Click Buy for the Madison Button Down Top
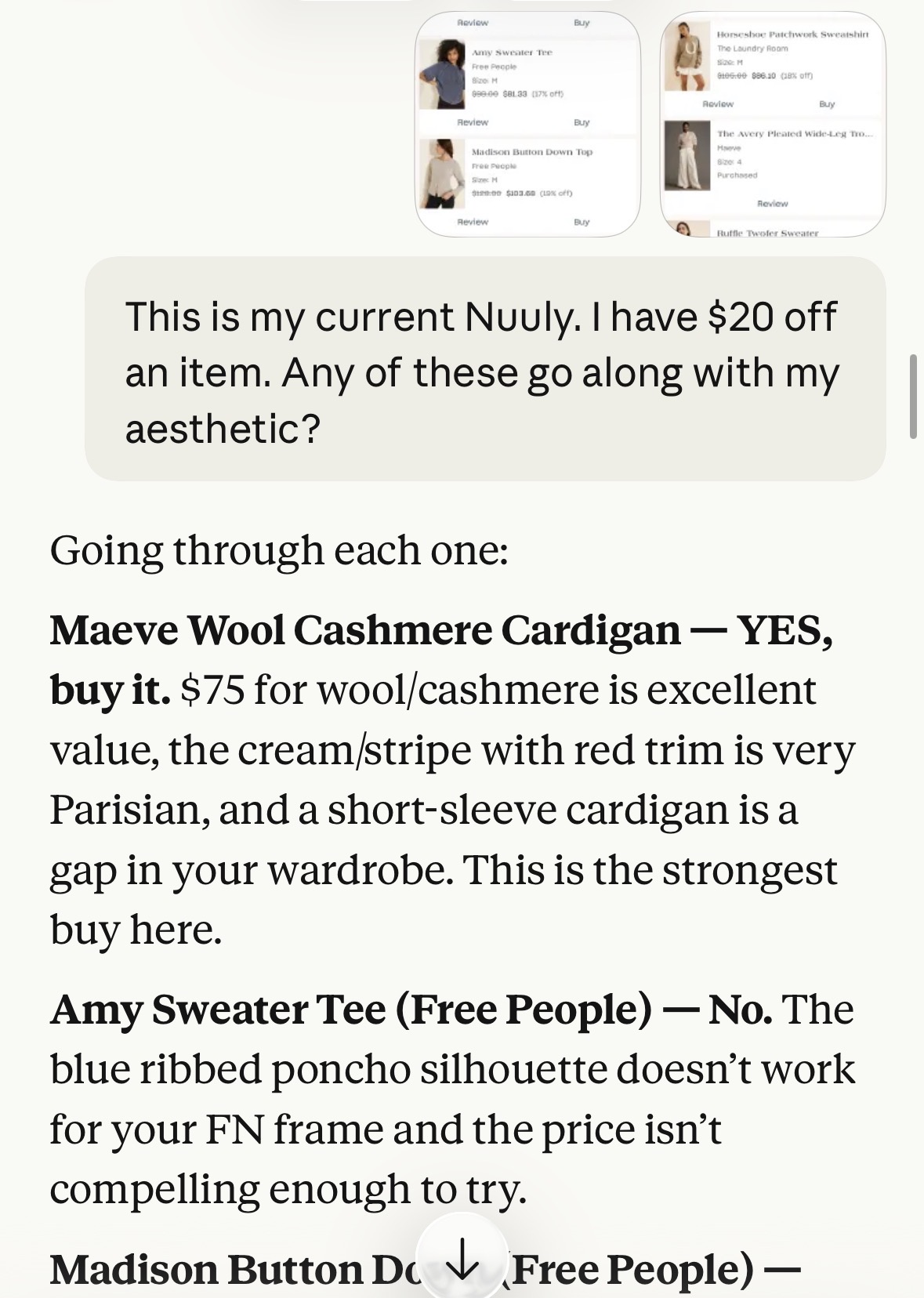The height and width of the screenshot is (1298, 924). pyautogui.click(x=580, y=121)
